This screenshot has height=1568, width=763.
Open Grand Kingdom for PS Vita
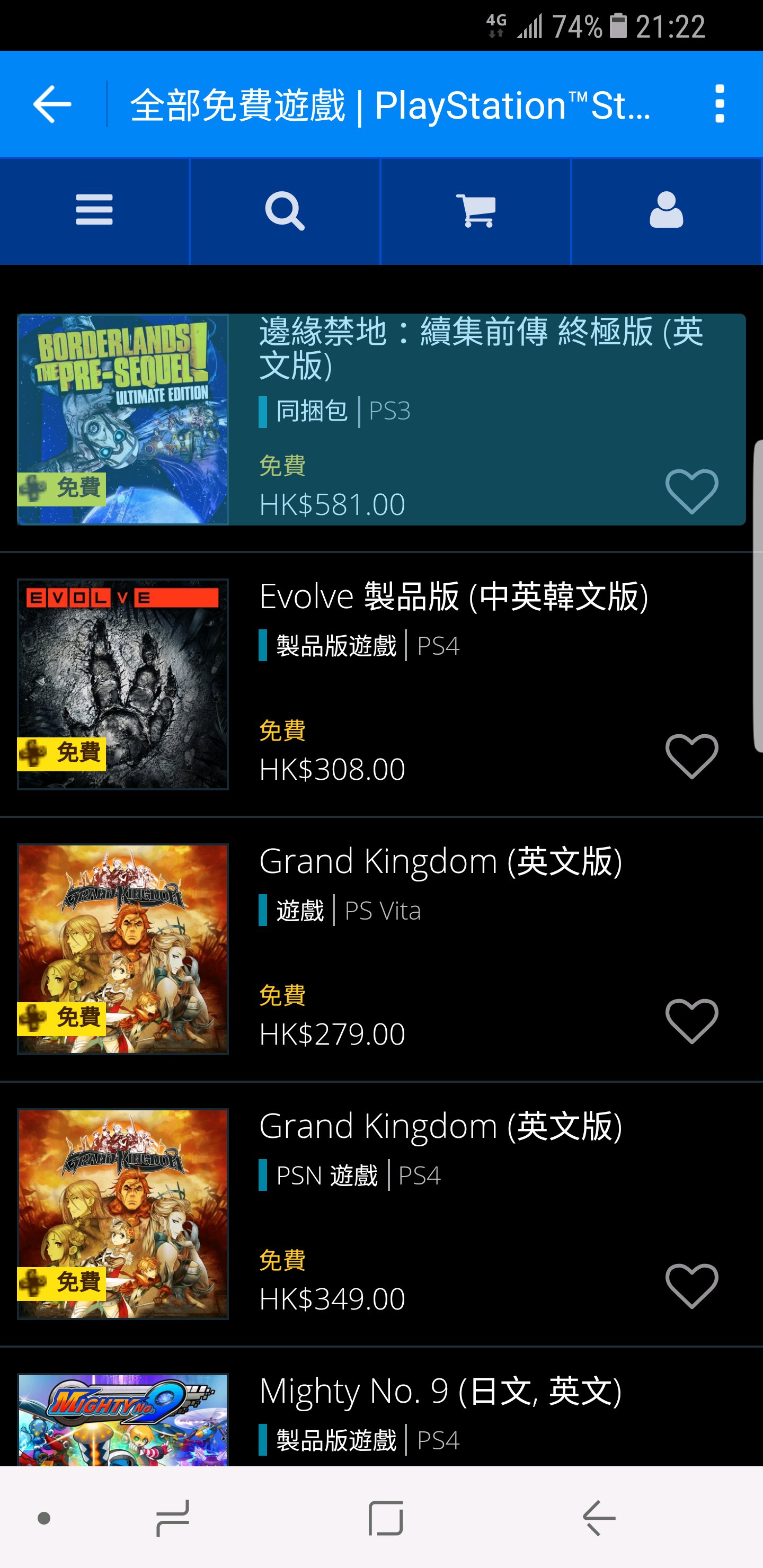pos(440,861)
